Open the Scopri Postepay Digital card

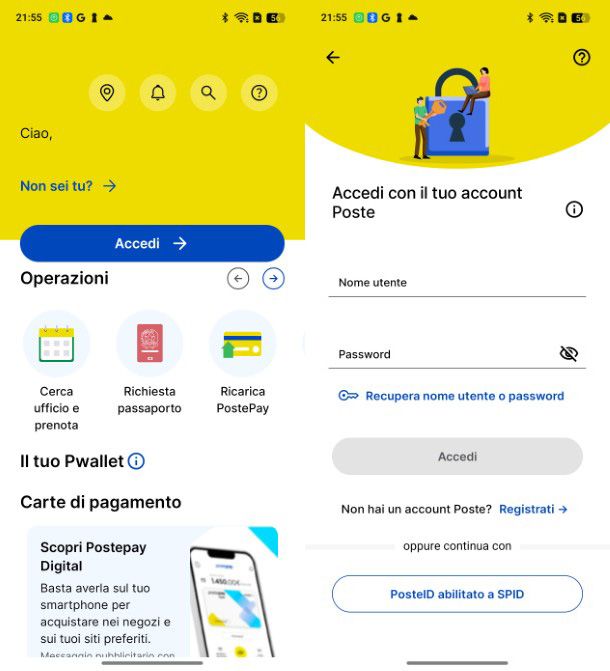click(x=152, y=590)
